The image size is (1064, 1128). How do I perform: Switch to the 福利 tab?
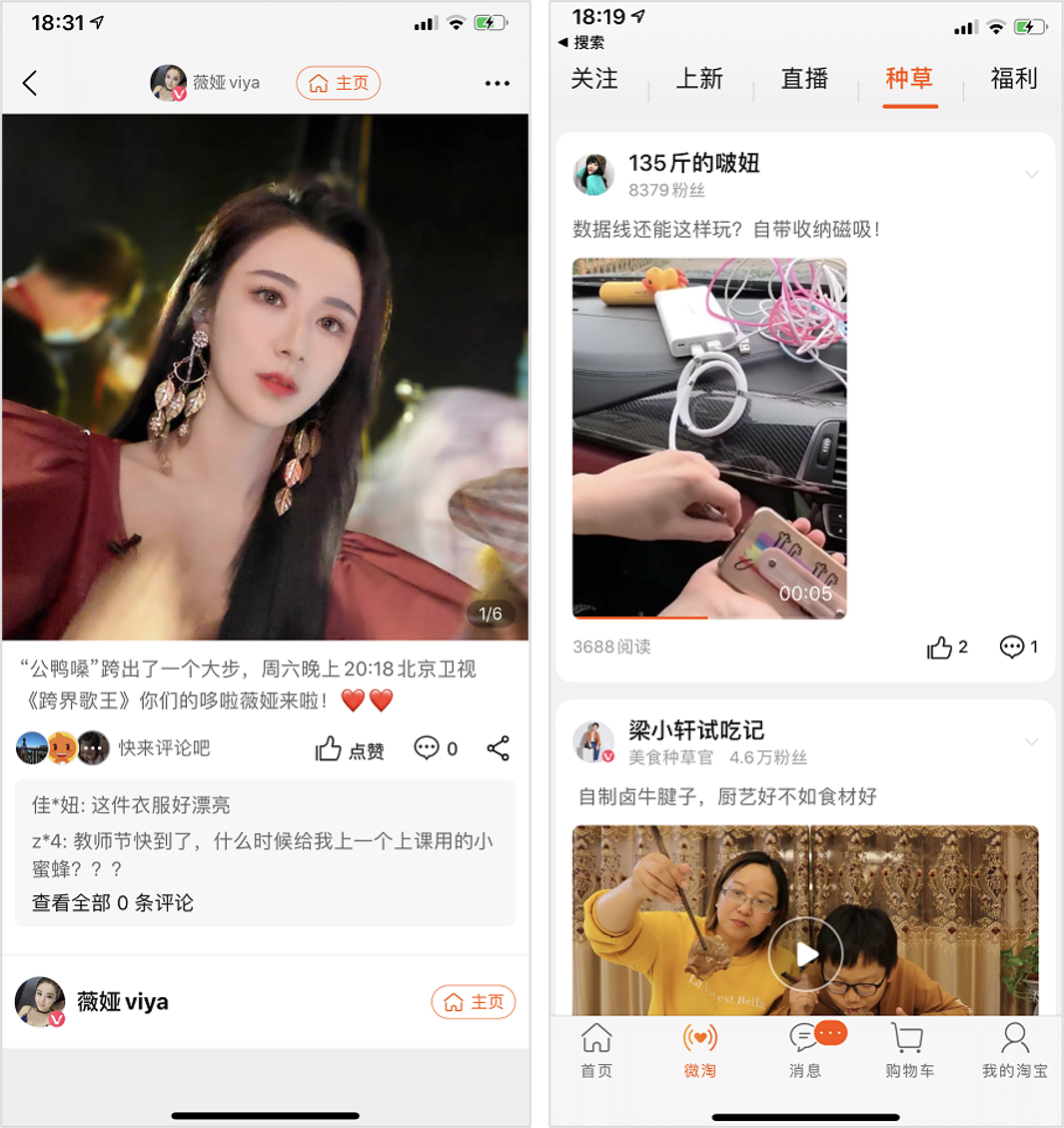tap(1013, 79)
